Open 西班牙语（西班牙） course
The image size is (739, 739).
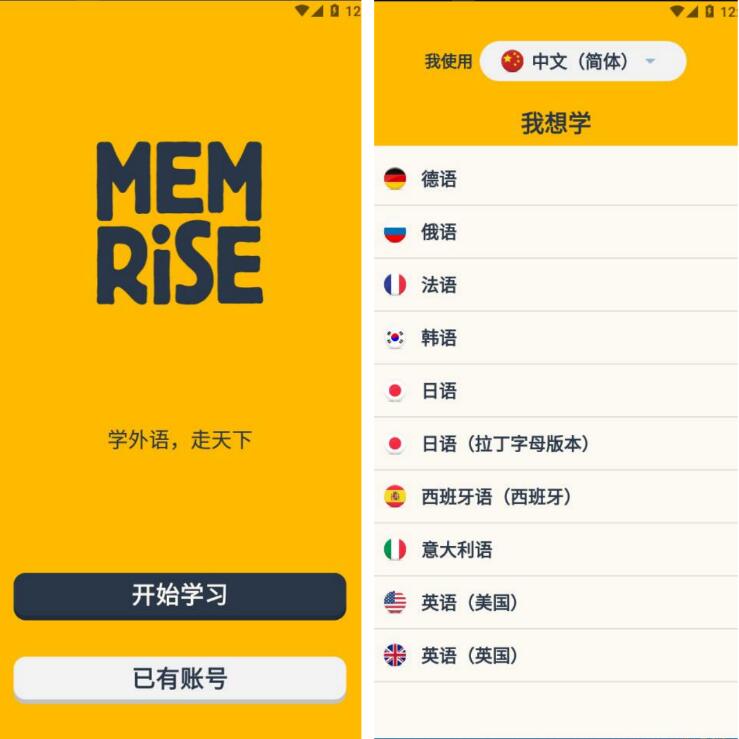pyautogui.click(x=555, y=497)
